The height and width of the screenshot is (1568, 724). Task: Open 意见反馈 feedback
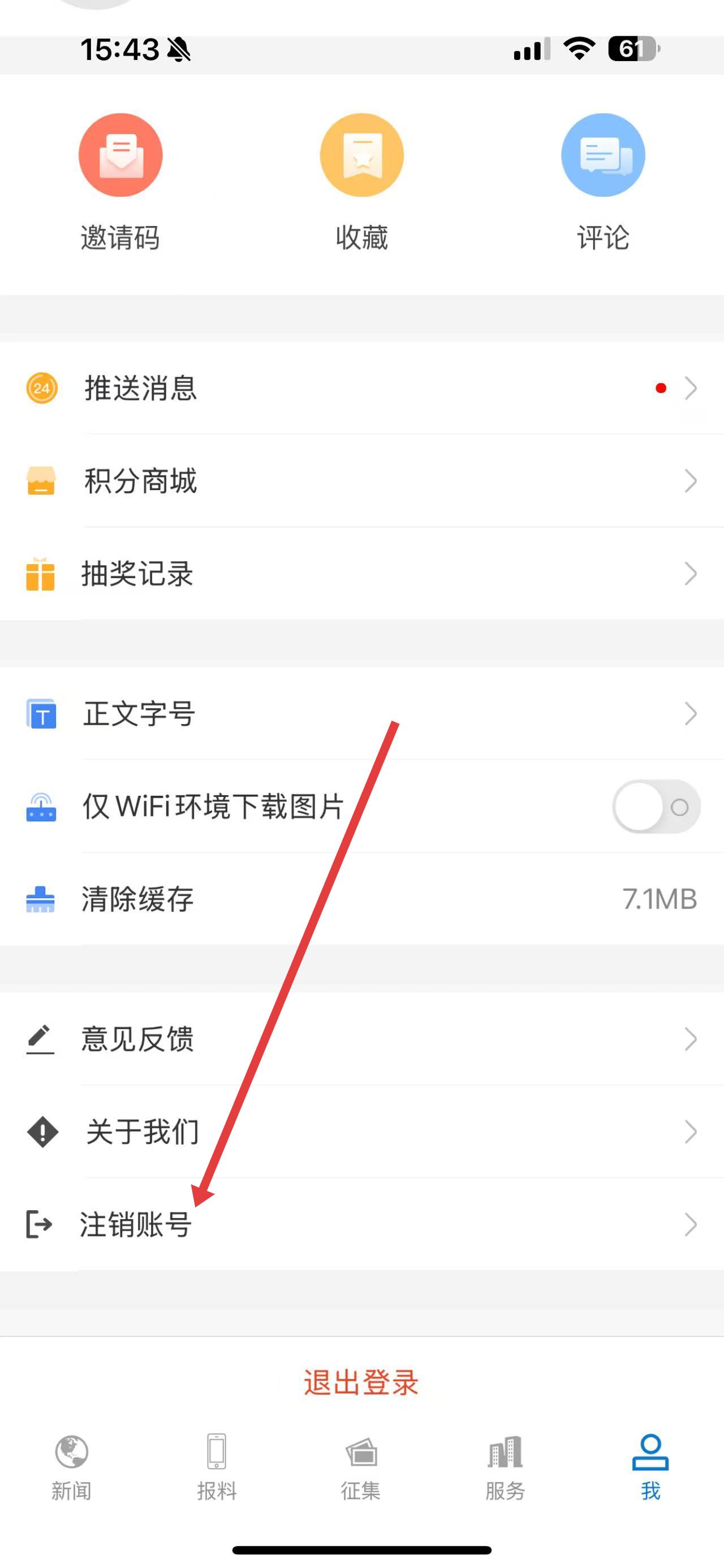361,1039
